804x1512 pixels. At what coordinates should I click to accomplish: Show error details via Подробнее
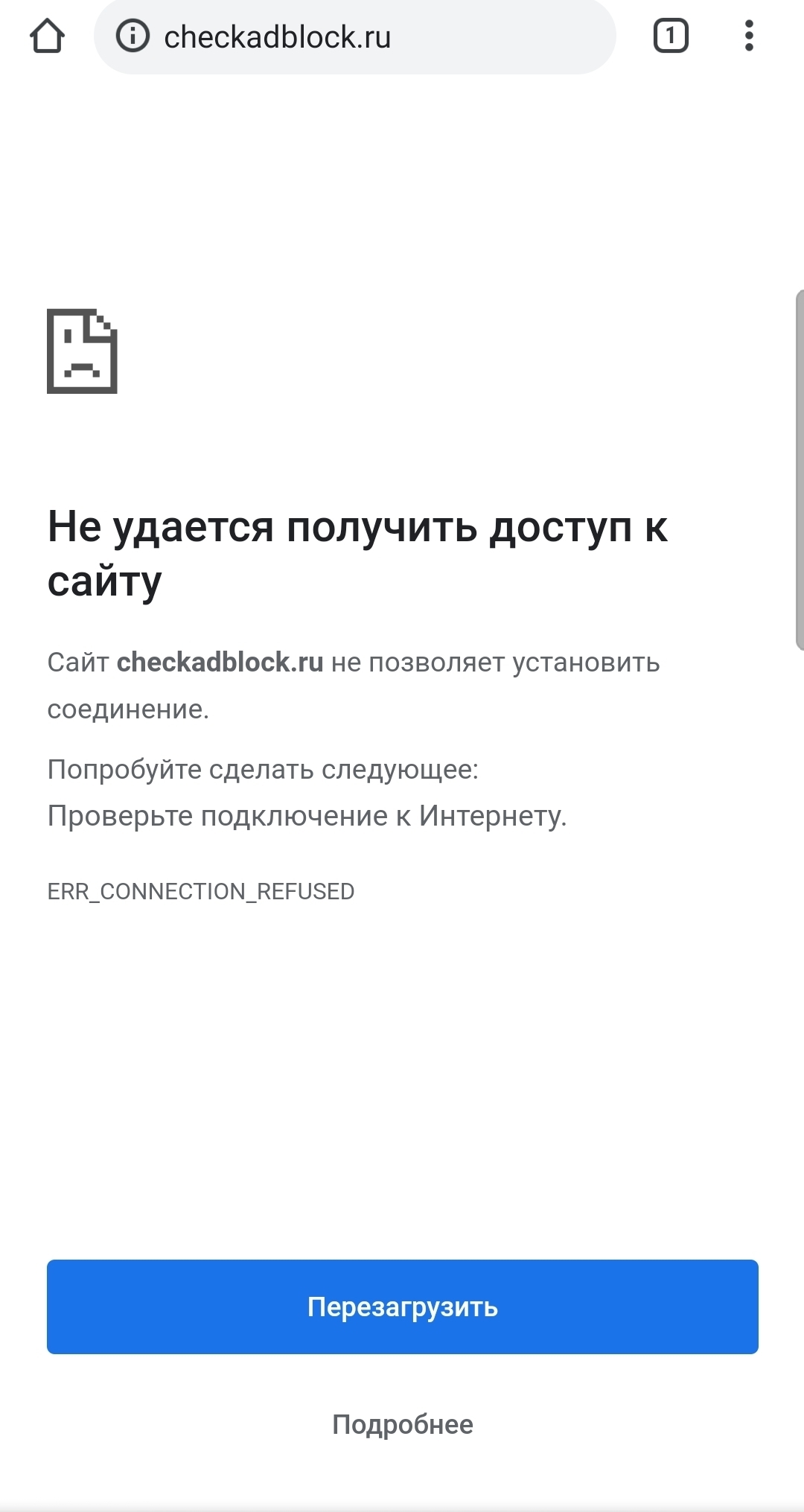tap(402, 1424)
